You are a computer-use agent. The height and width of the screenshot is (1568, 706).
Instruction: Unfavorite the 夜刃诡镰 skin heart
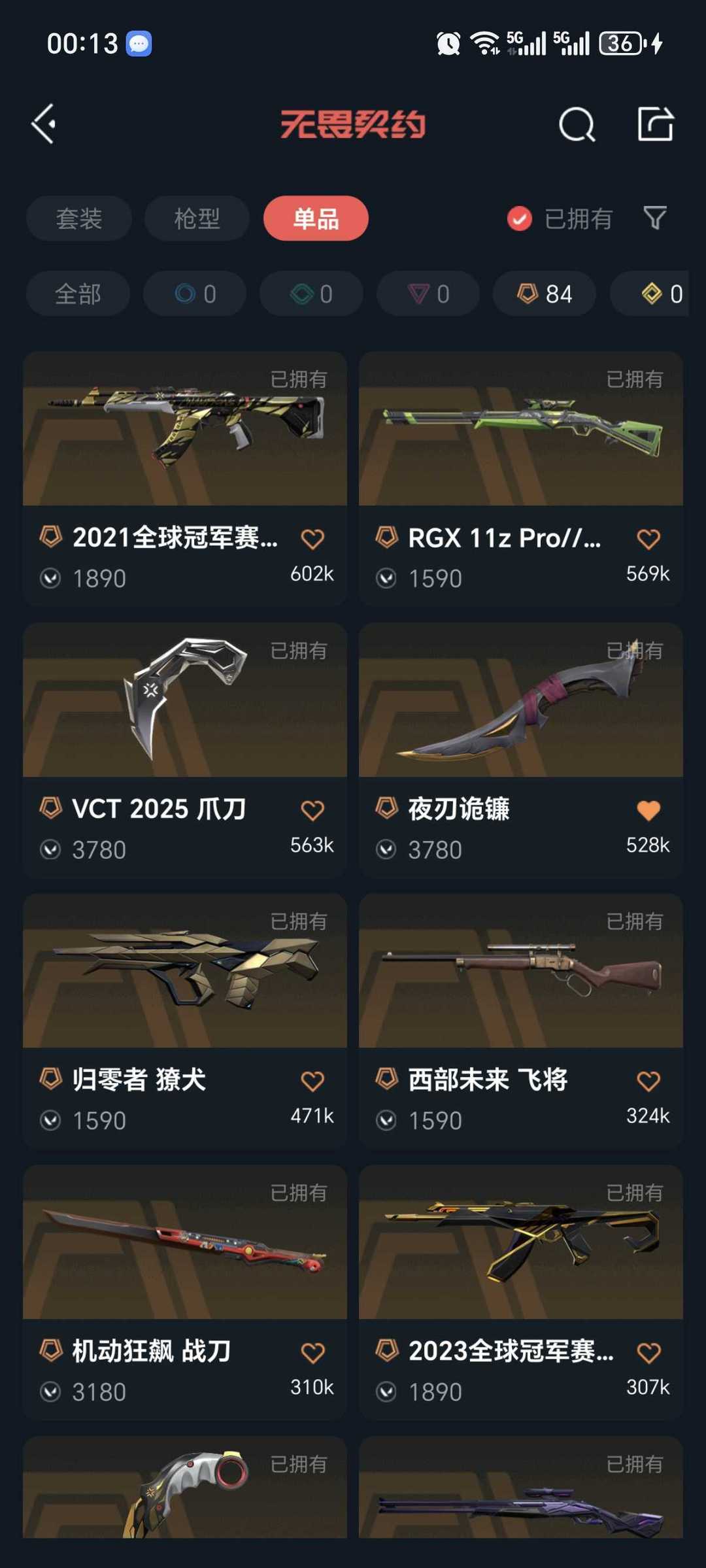[x=648, y=809]
